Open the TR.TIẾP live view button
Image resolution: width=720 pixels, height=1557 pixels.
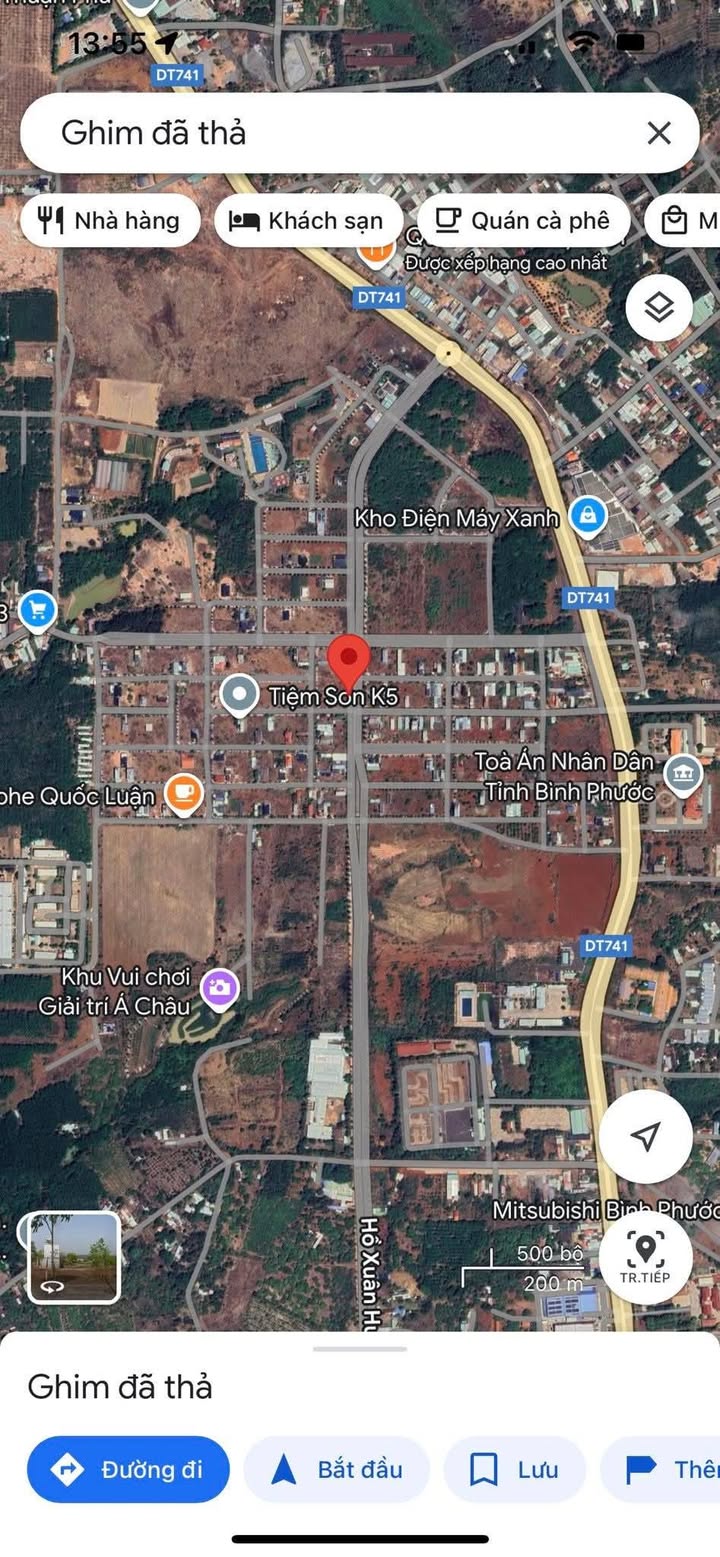coord(646,1258)
